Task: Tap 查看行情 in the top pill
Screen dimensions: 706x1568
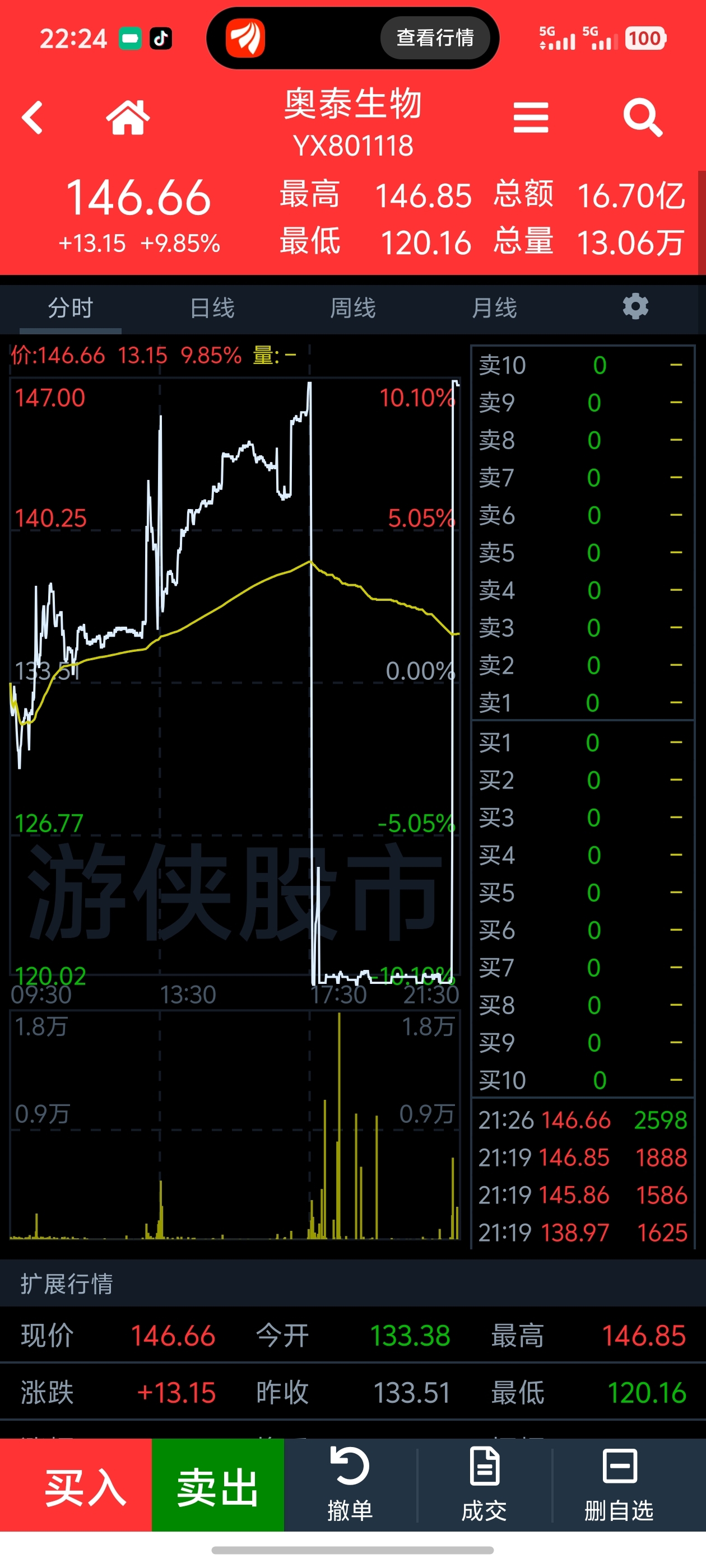Action: point(435,38)
